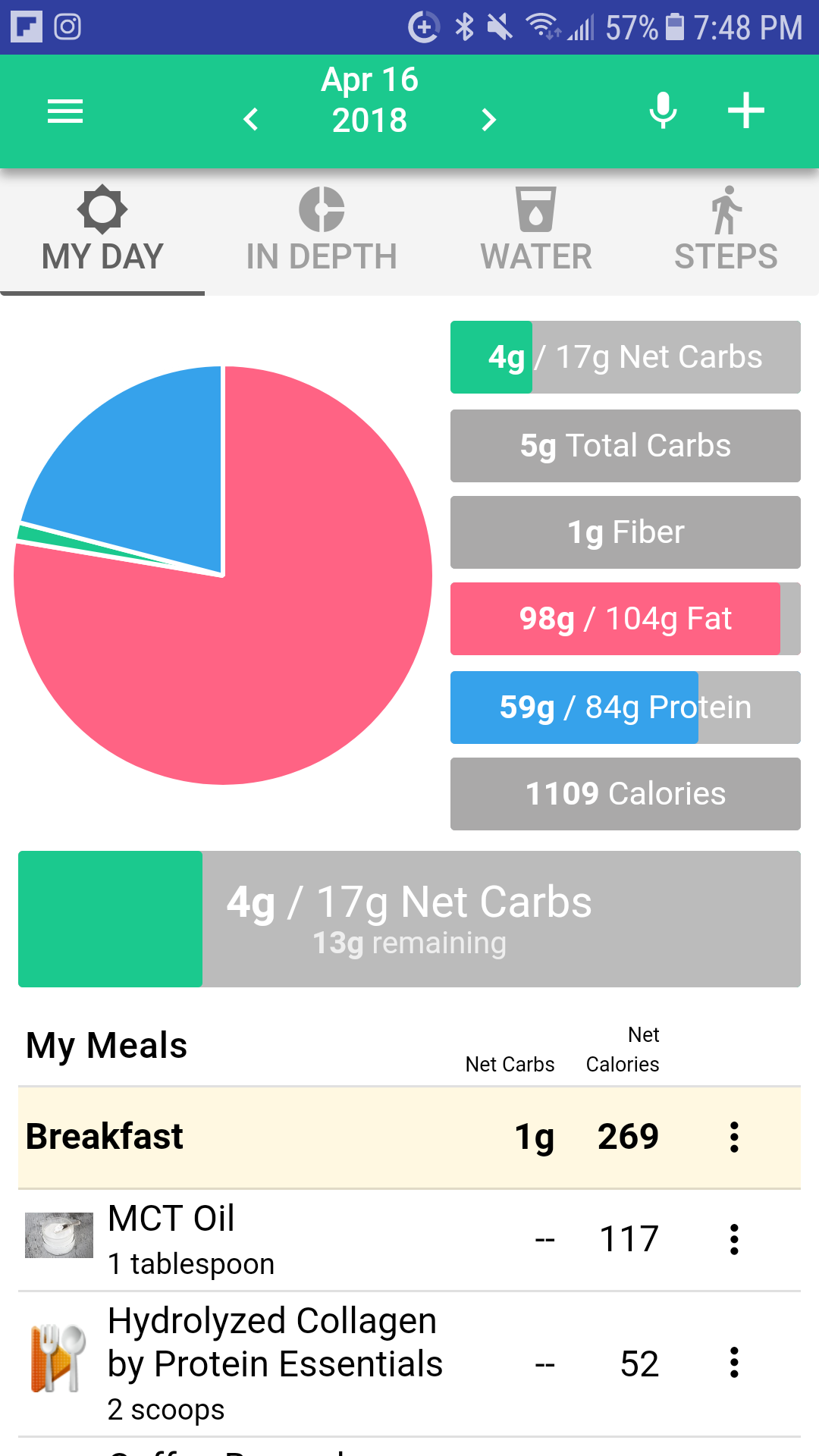Tap the 1109 Calories bar
Viewport: 819px width, 1456px height.
click(x=626, y=794)
